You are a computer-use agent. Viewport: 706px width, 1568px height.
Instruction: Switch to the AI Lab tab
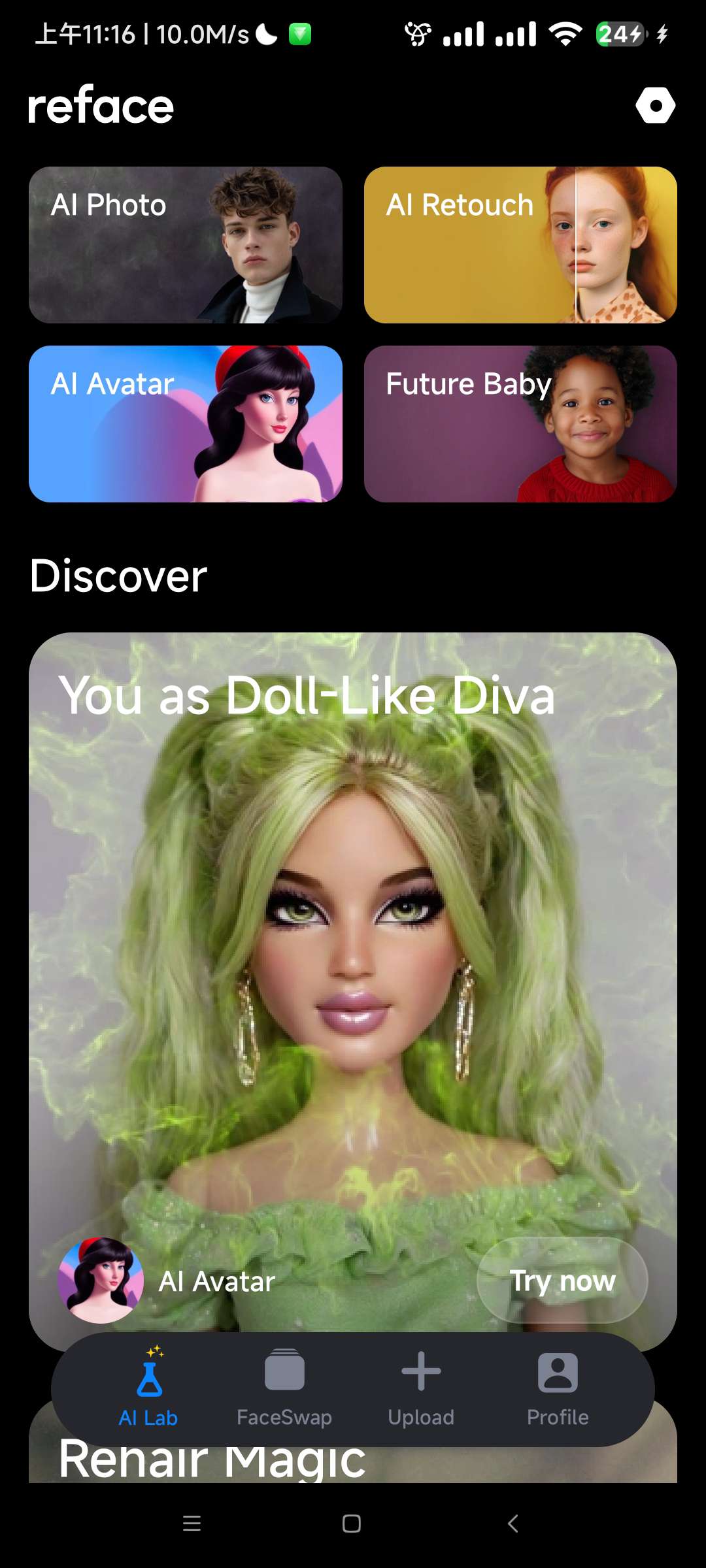148,1388
